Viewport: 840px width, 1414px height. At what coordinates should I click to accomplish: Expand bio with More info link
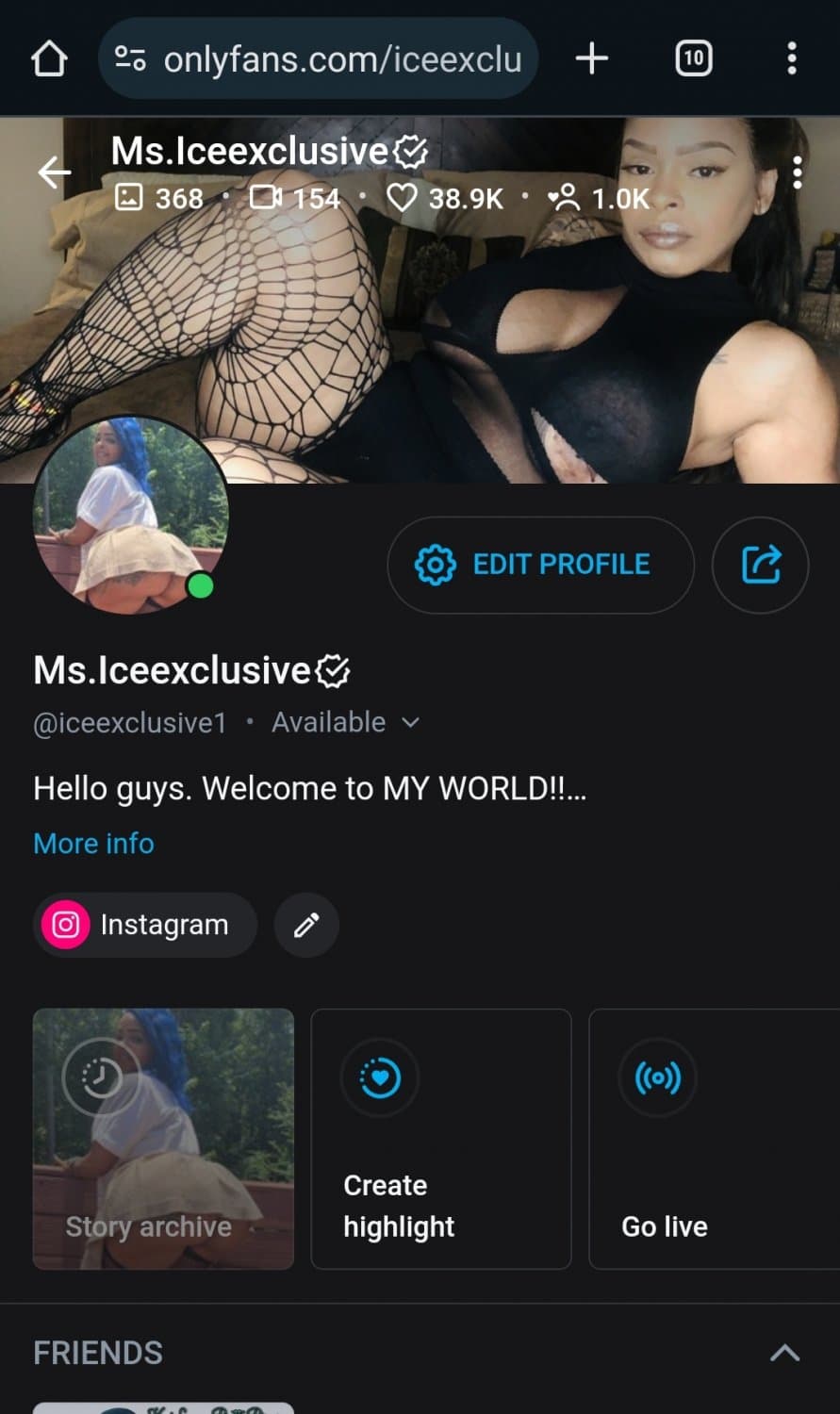92,843
